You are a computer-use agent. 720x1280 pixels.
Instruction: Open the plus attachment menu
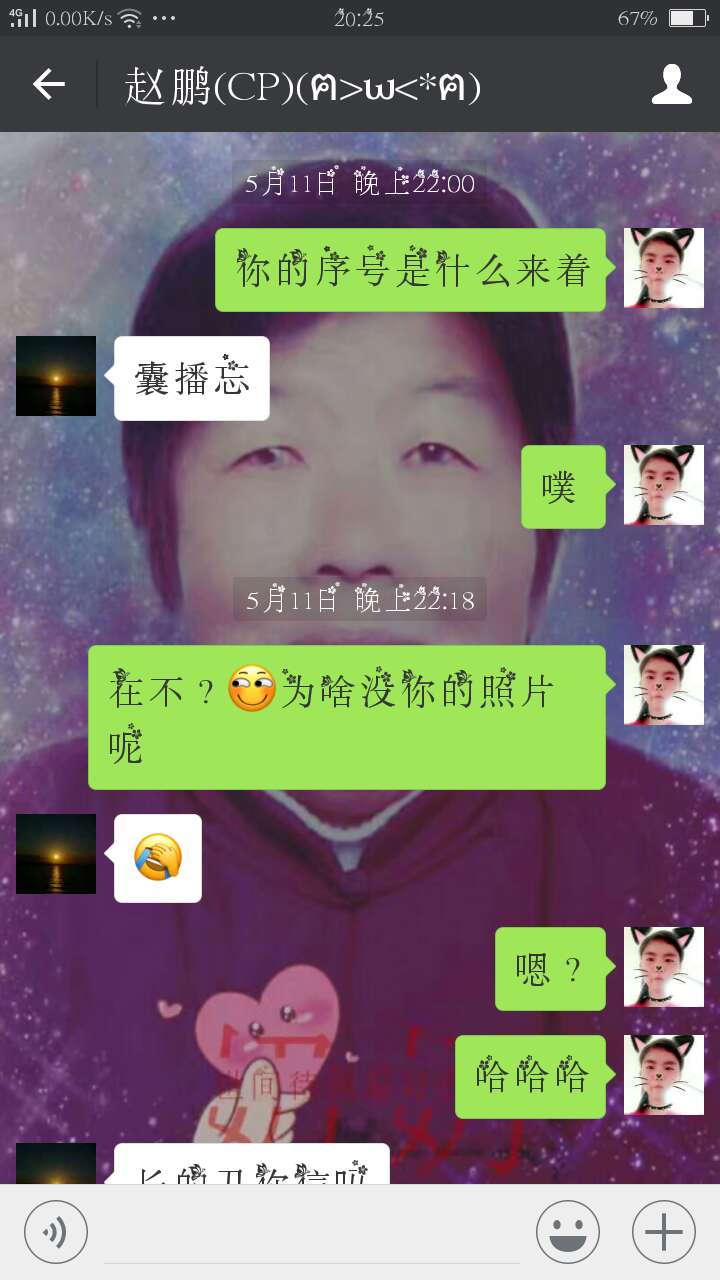[664, 1232]
